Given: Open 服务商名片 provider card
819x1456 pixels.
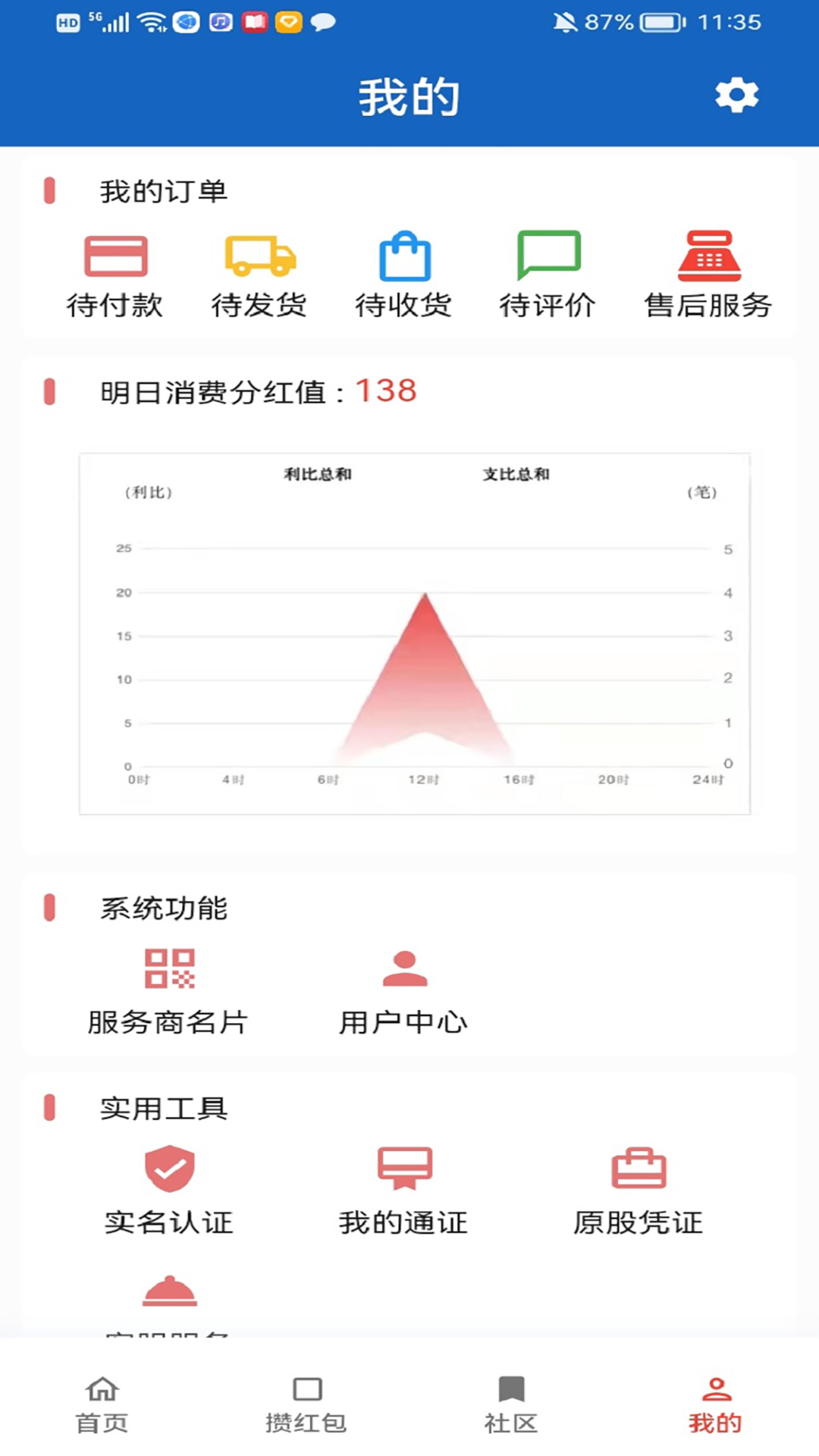Looking at the screenshot, I should pos(168,993).
